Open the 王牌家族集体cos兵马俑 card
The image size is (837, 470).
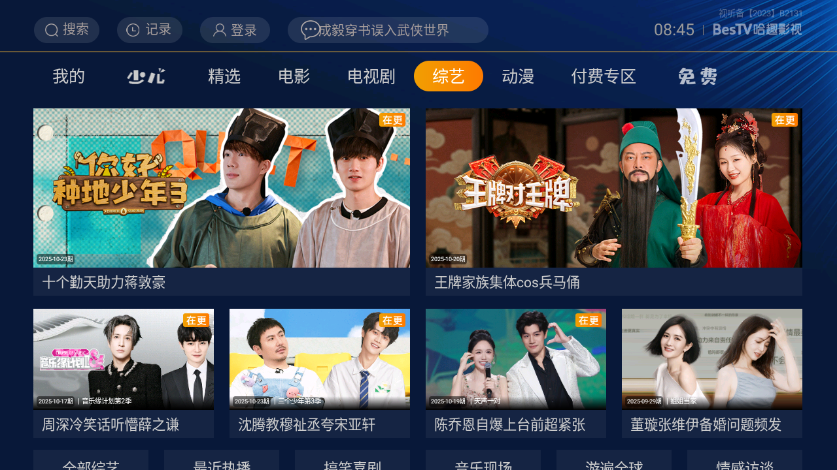[x=614, y=200]
